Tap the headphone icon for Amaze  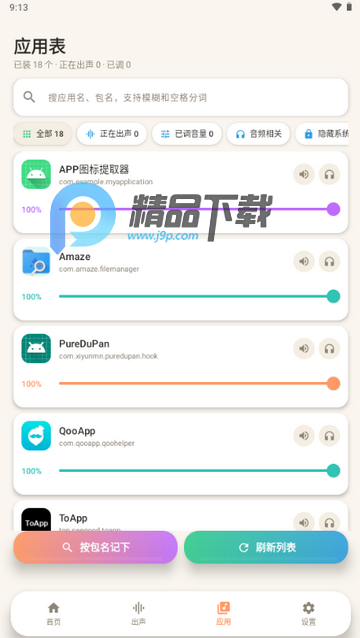(329, 262)
